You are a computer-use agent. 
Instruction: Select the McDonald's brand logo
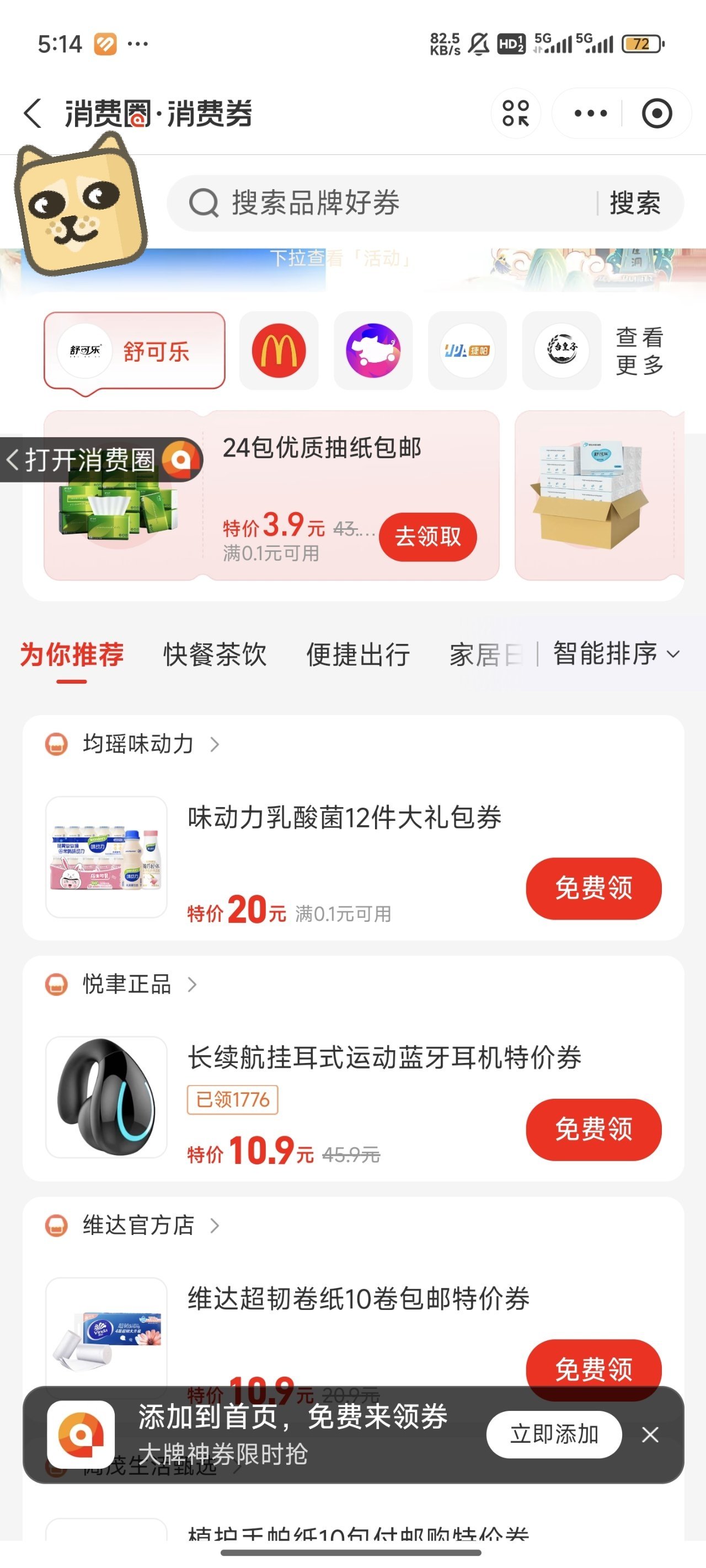coord(279,351)
